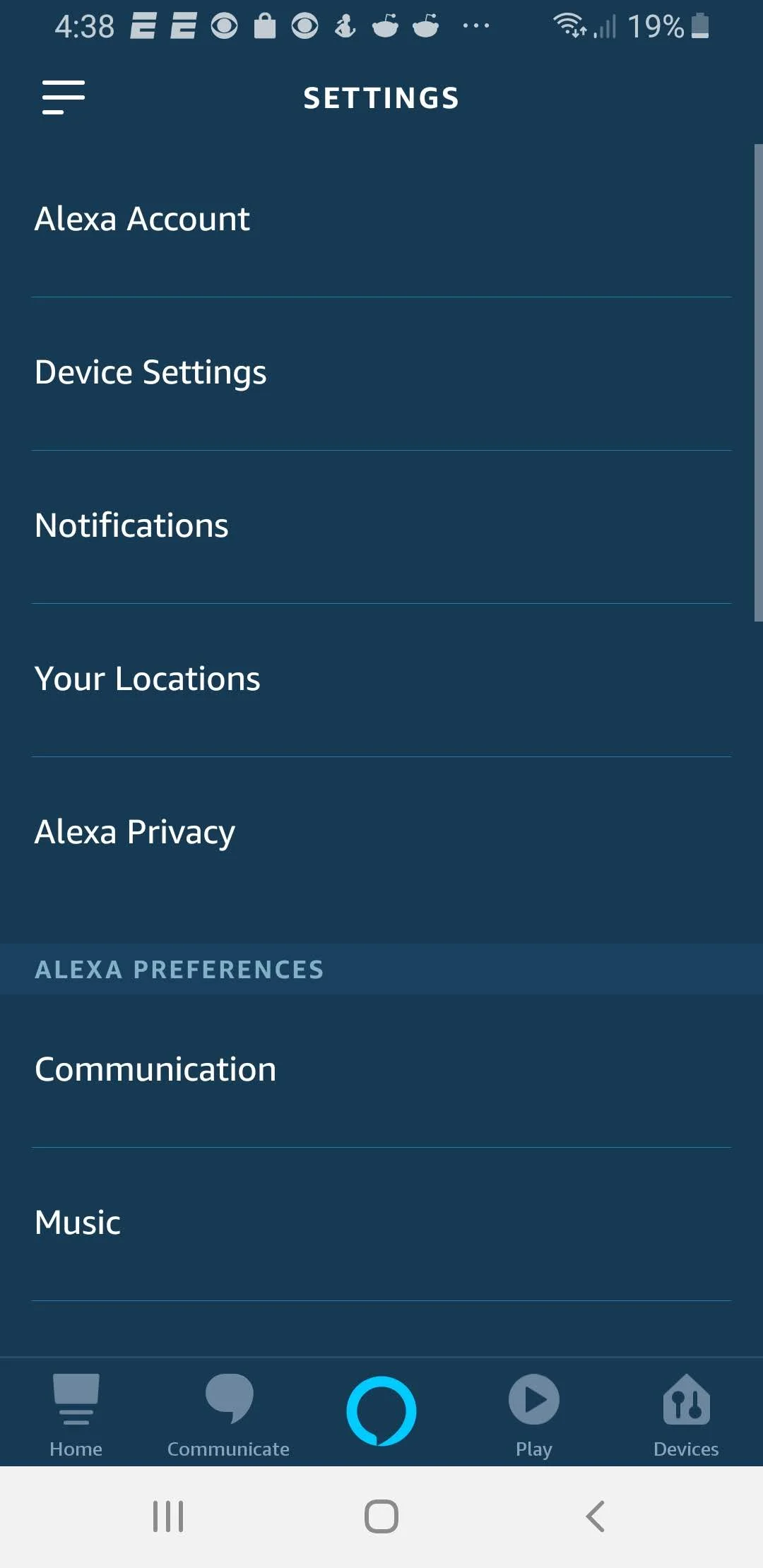This screenshot has height=1568, width=763.
Task: Select Your Locations
Action: (x=381, y=680)
